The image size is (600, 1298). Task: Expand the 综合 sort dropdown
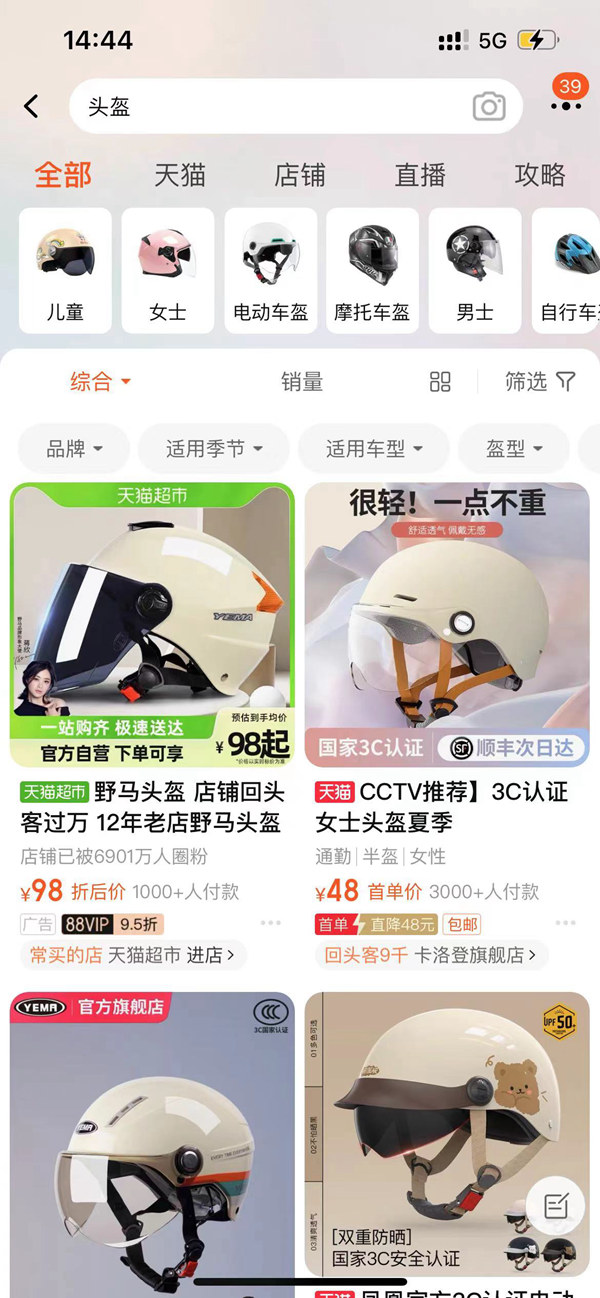100,381
